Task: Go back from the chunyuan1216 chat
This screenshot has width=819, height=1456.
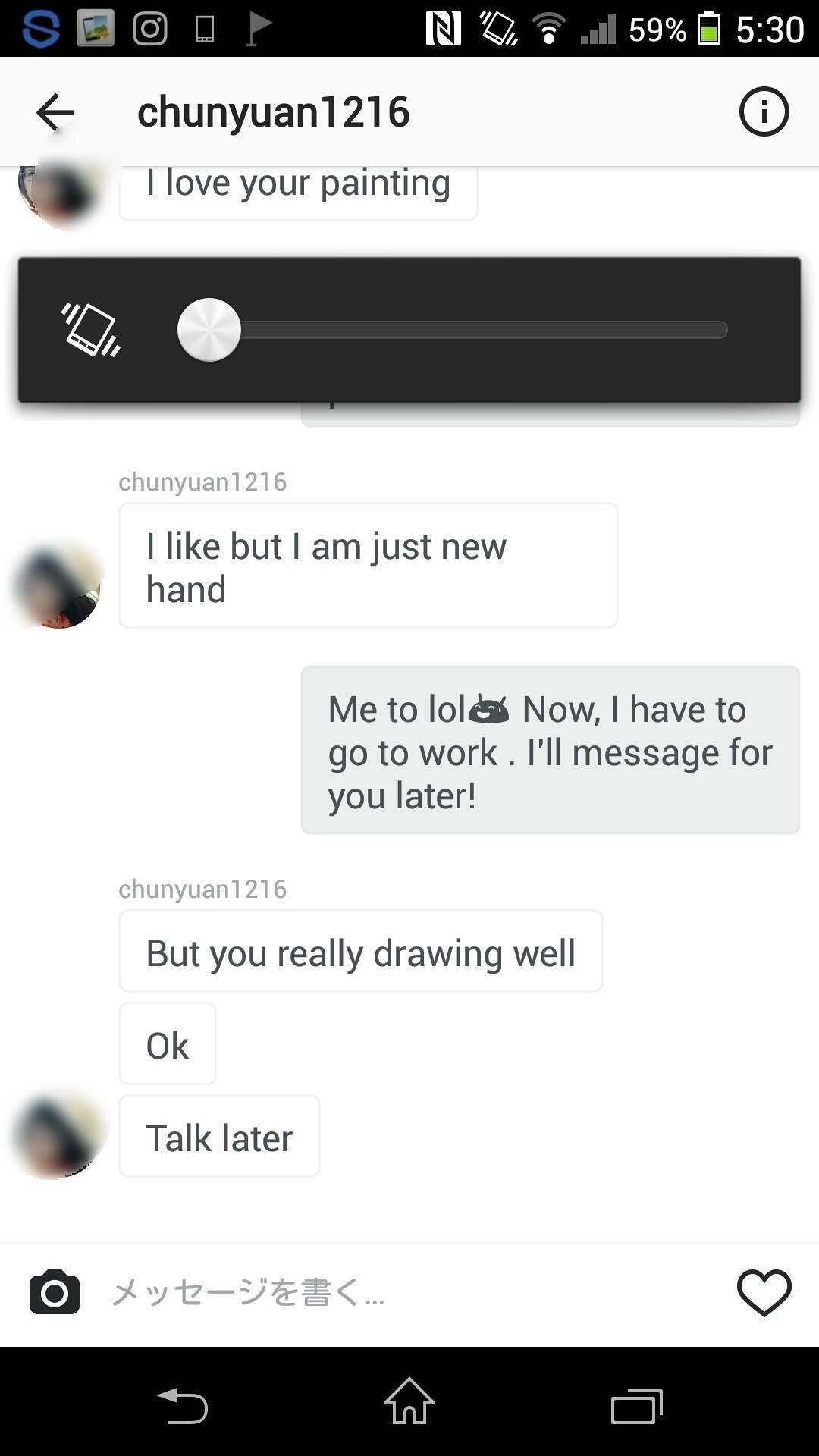Action: 55,112
